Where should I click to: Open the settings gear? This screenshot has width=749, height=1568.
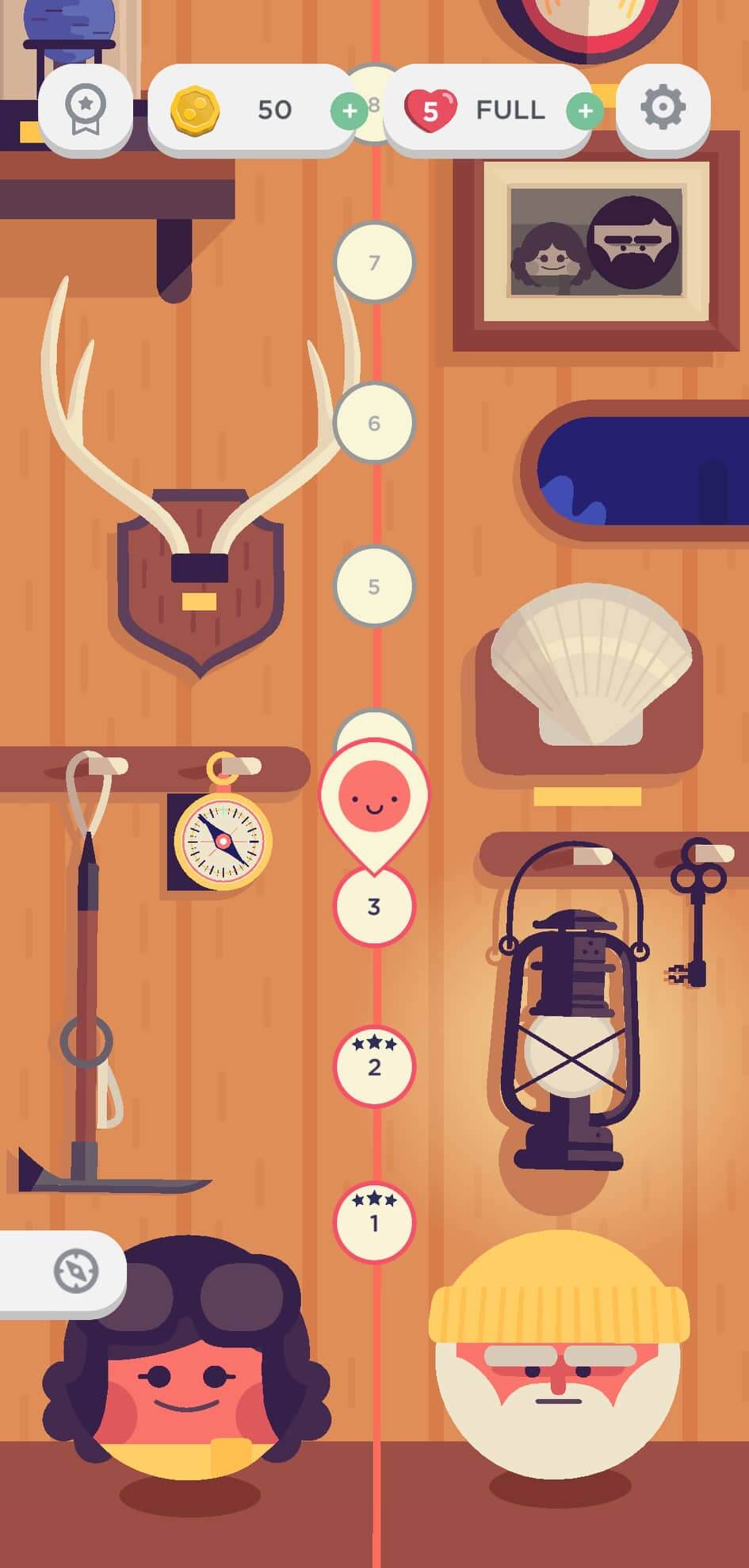[x=663, y=109]
